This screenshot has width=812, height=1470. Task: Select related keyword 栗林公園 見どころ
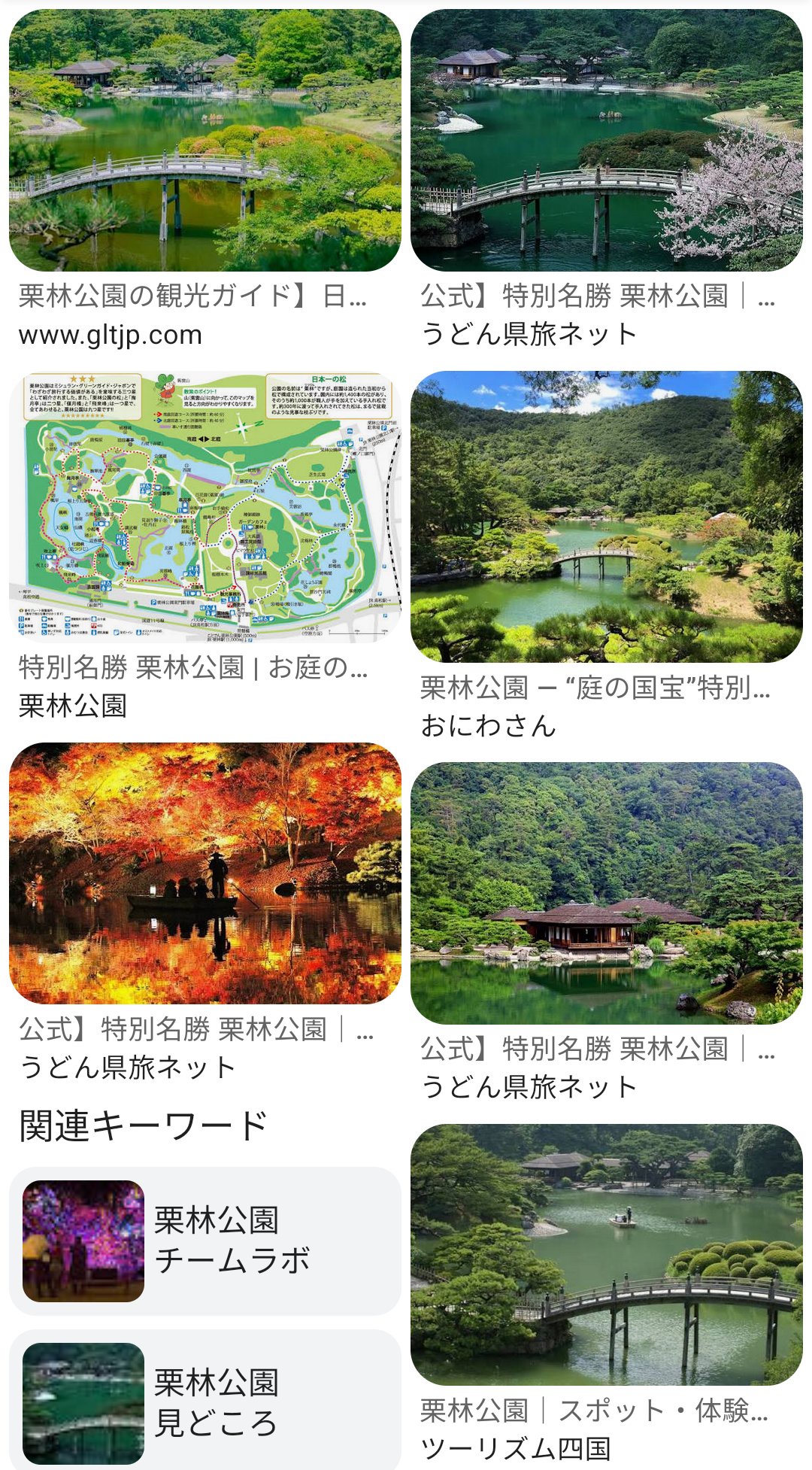pyautogui.click(x=205, y=1402)
